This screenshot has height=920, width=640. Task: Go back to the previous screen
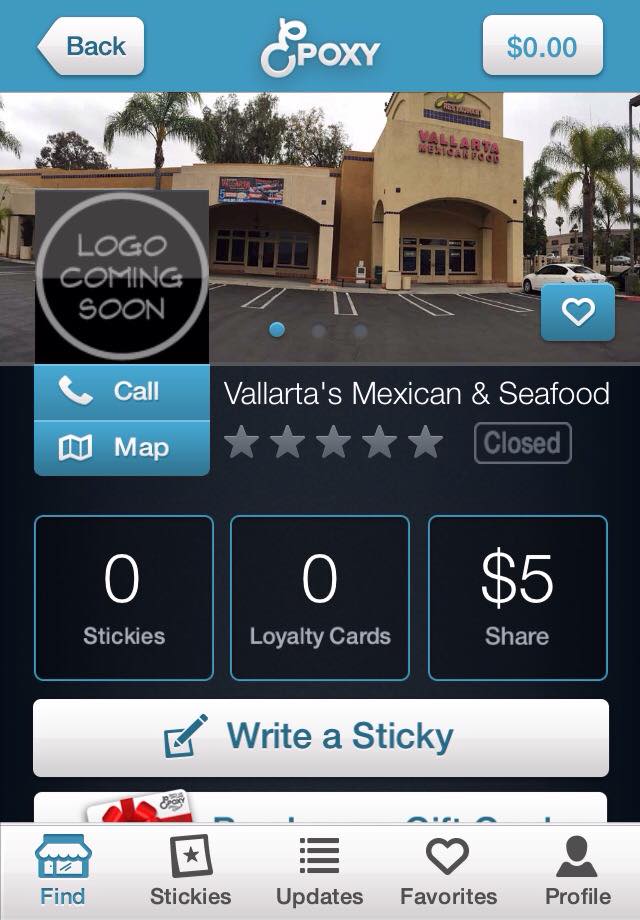click(91, 46)
